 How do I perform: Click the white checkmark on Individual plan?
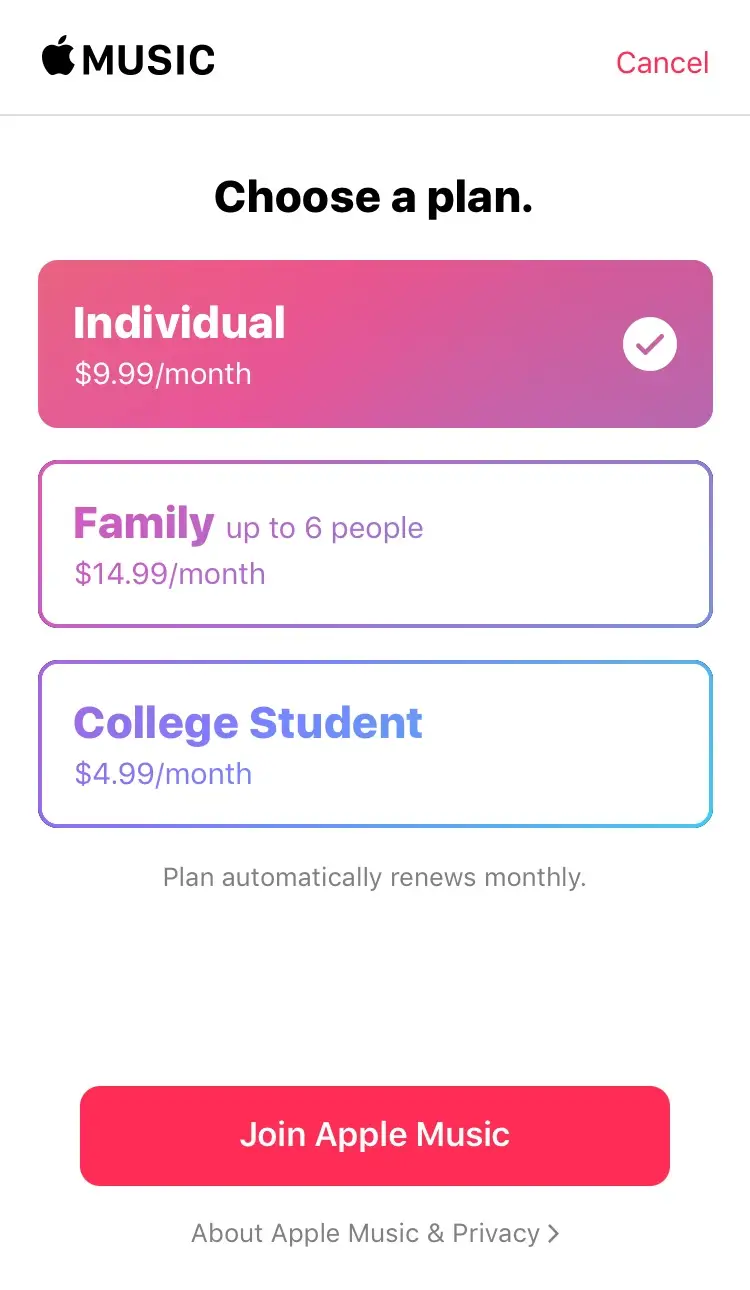coord(649,344)
